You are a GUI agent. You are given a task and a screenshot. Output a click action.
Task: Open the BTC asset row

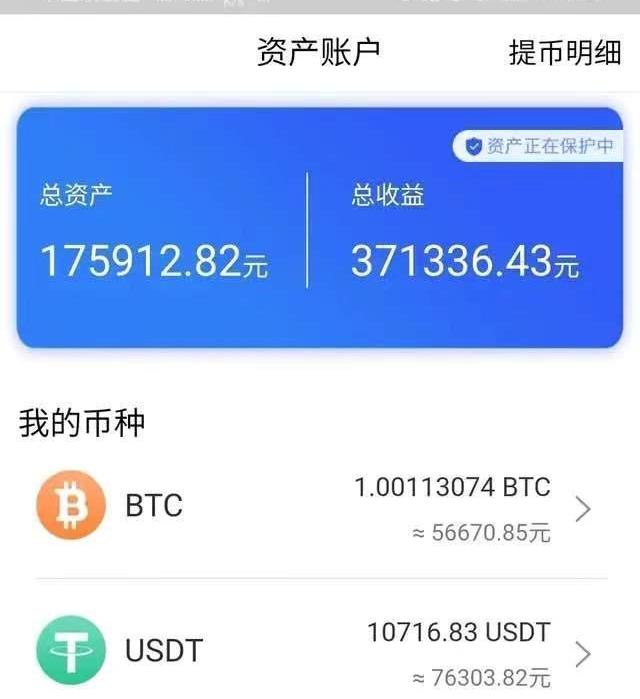tap(320, 508)
